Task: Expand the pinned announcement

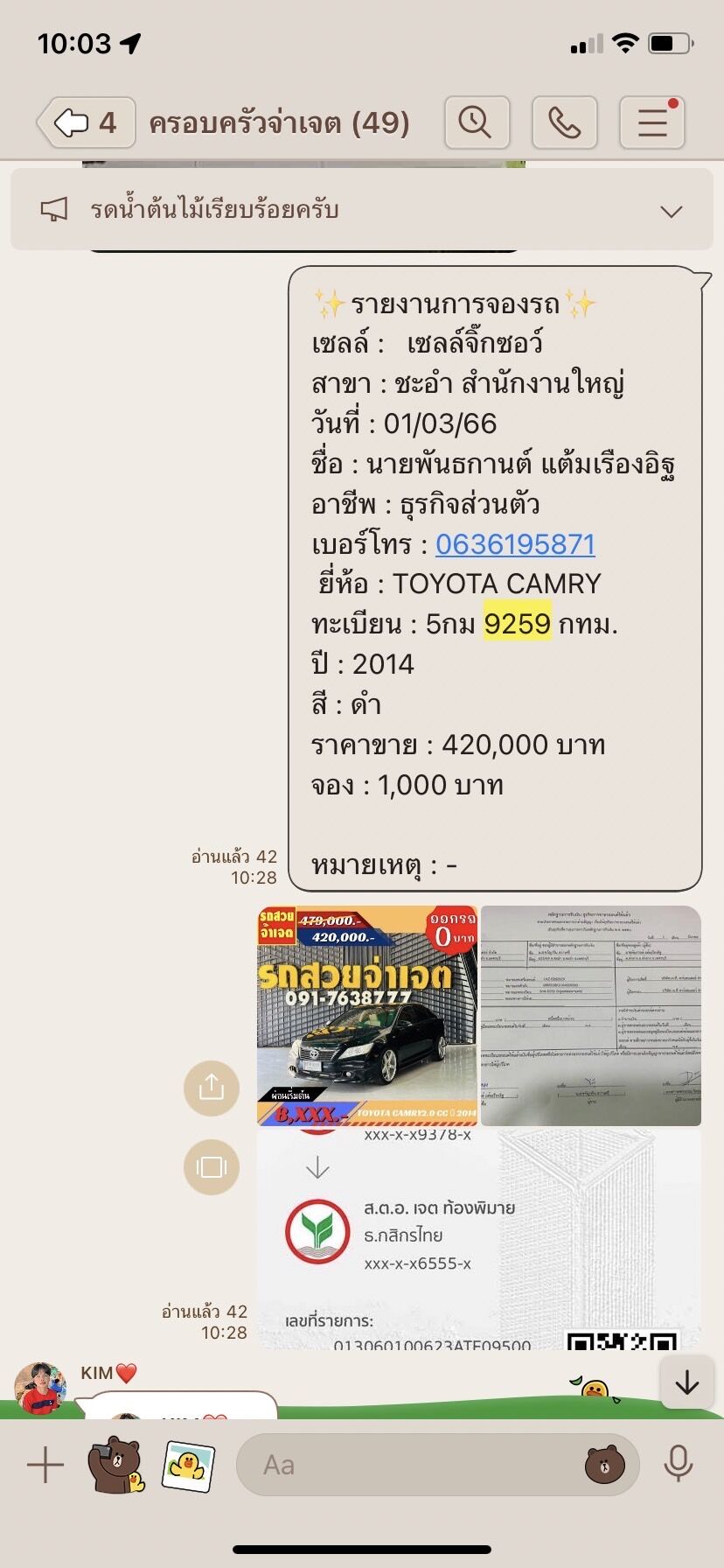Action: point(672,211)
